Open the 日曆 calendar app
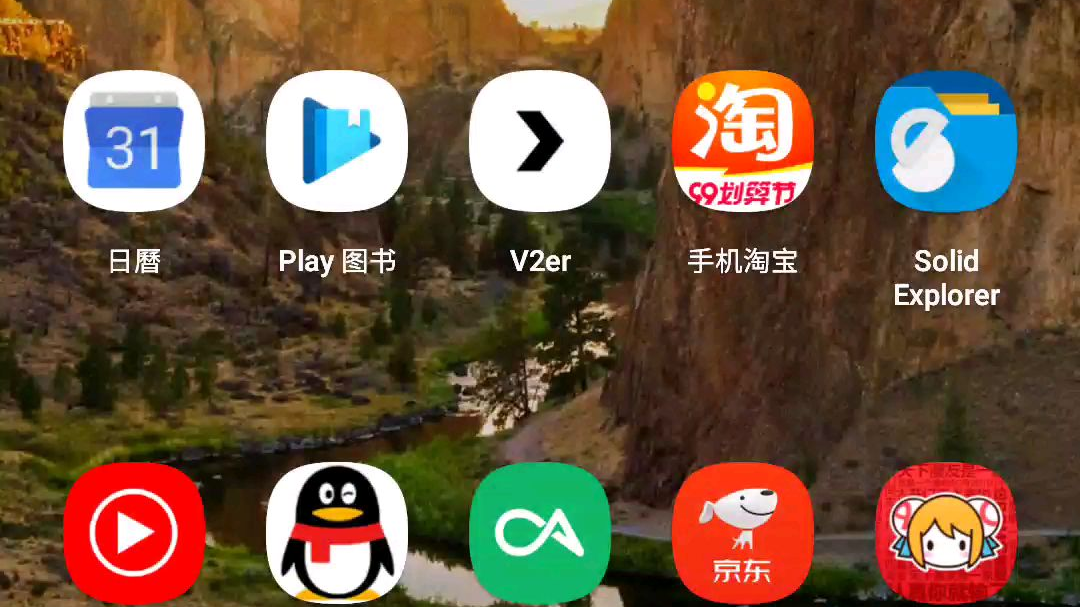 click(x=134, y=141)
